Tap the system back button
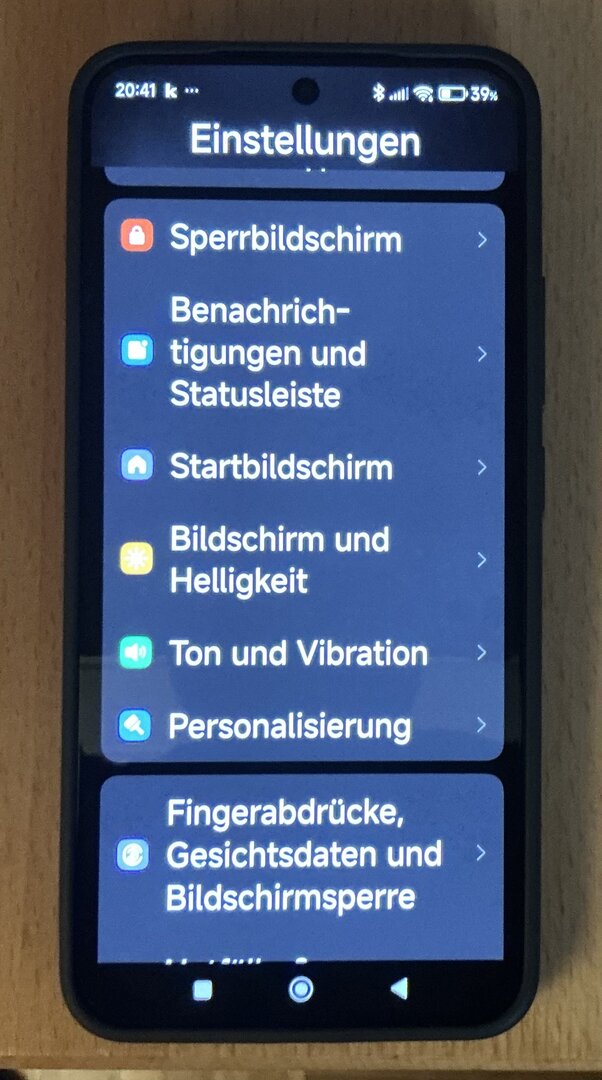This screenshot has height=1080, width=602. click(x=399, y=989)
